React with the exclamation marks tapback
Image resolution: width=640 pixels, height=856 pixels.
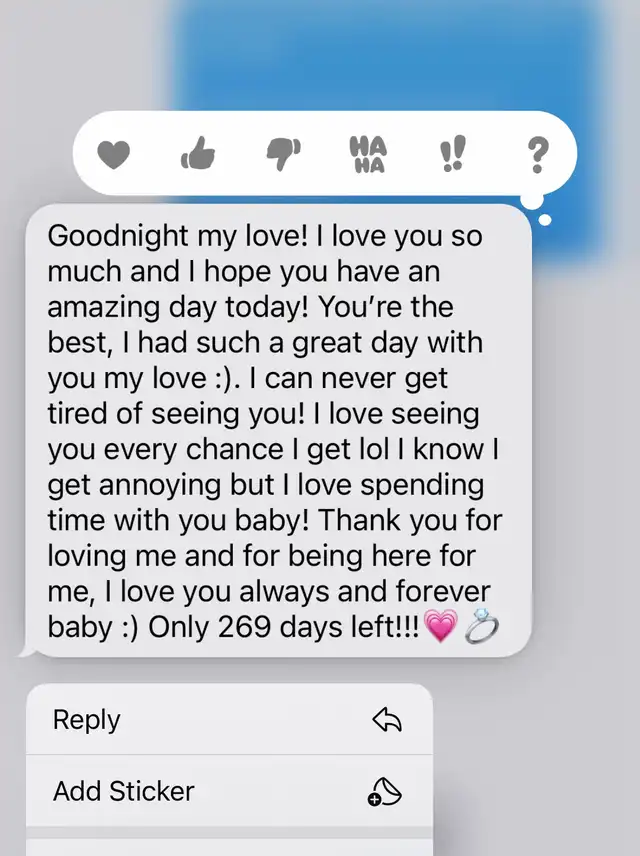click(x=451, y=156)
